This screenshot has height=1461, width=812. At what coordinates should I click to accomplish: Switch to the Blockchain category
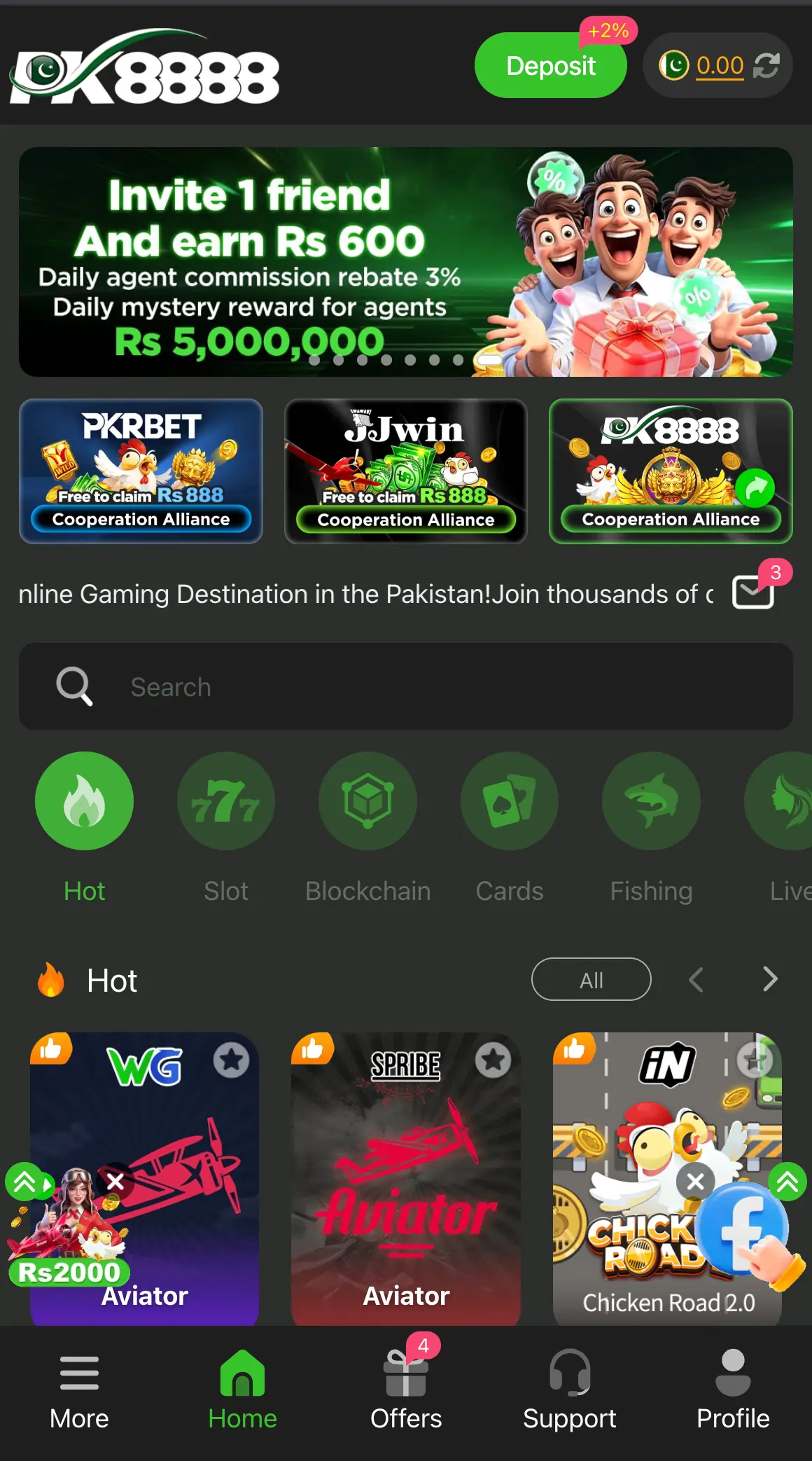tap(368, 828)
